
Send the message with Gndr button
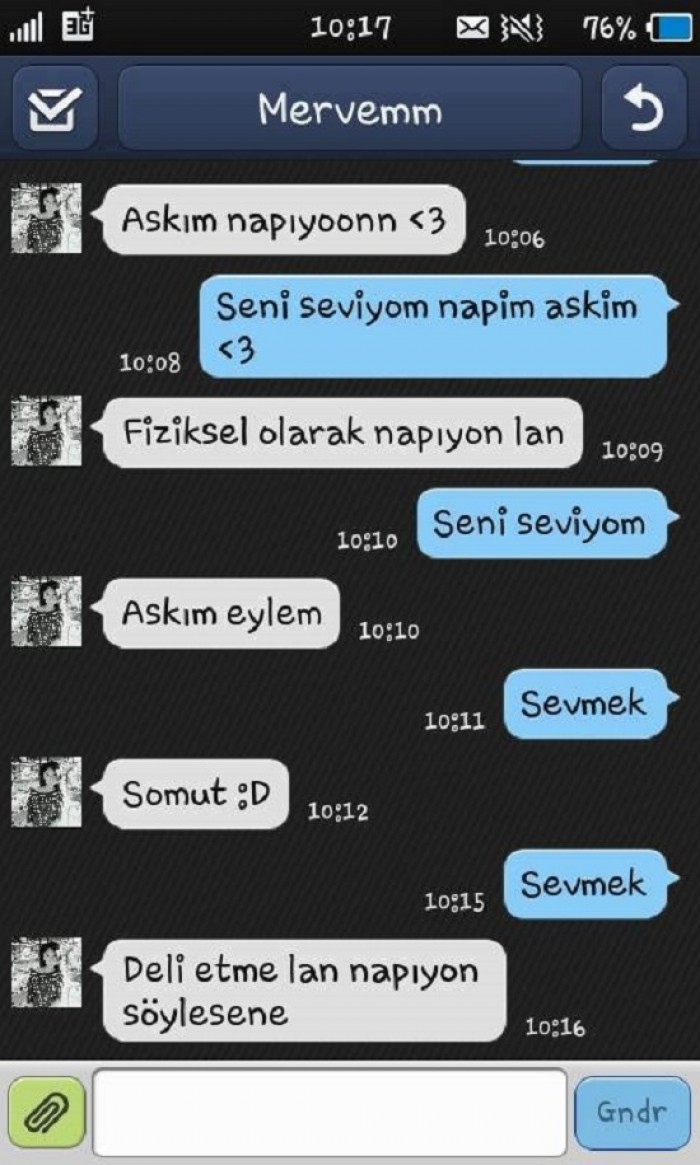[631, 1111]
